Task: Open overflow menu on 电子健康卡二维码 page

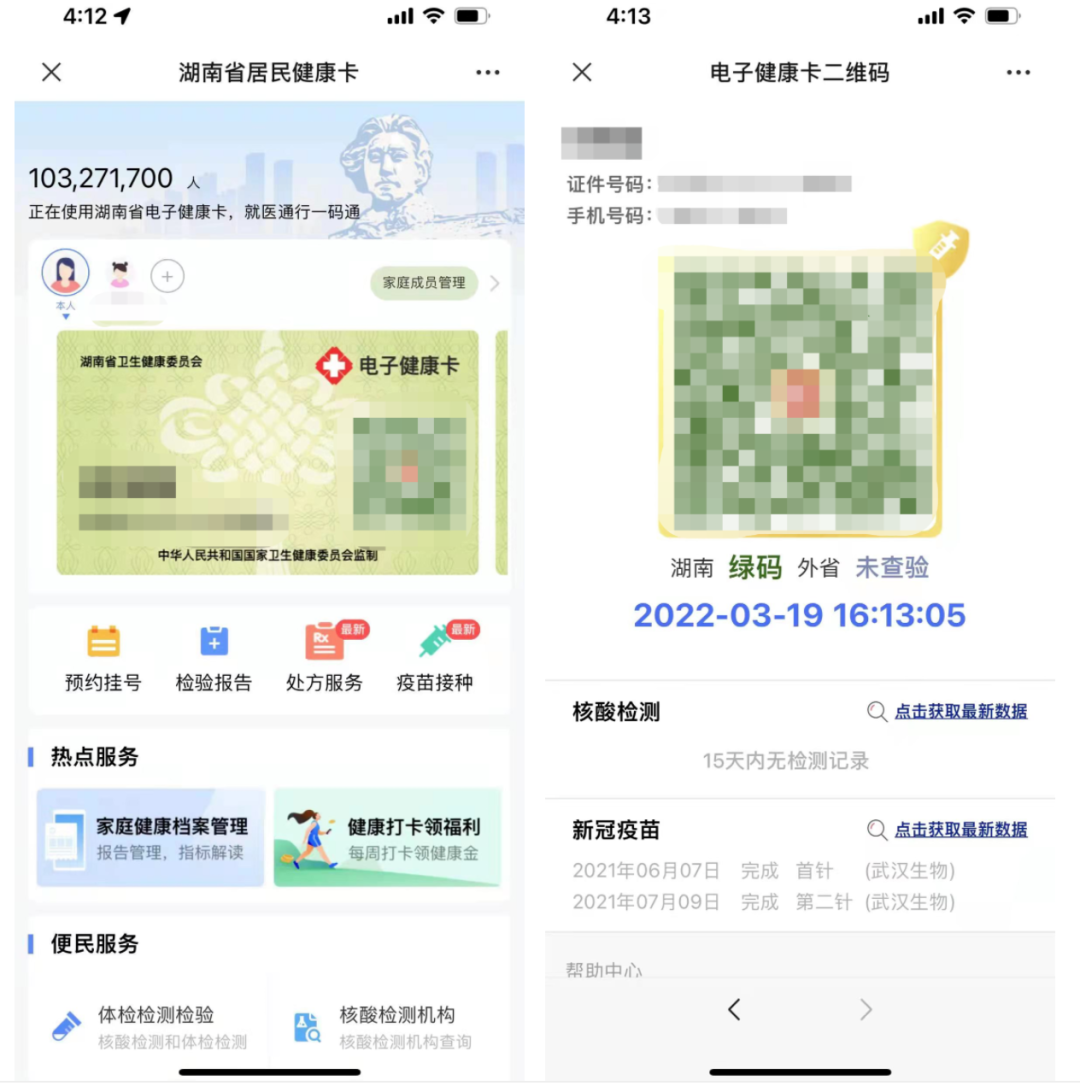Action: (x=1018, y=72)
